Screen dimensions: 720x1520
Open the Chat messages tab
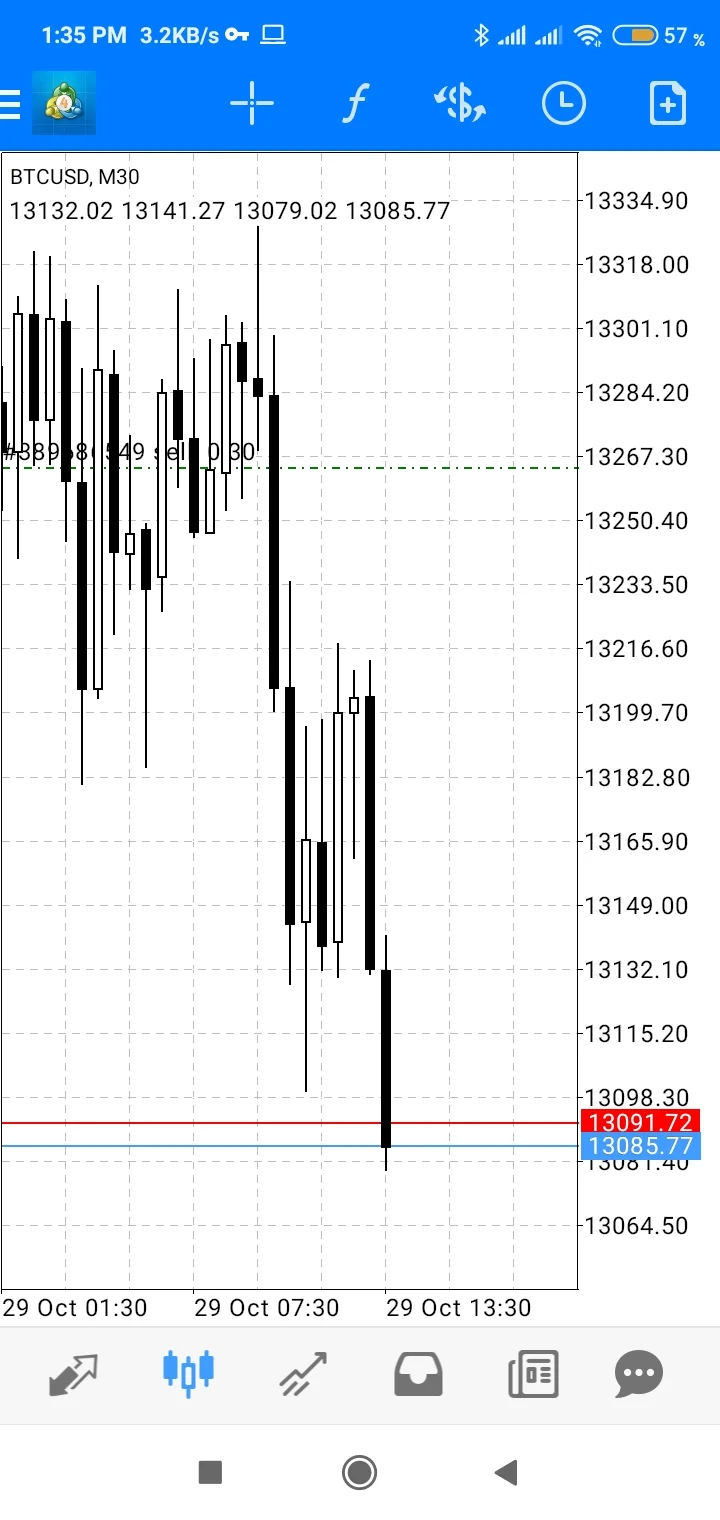coord(639,1375)
